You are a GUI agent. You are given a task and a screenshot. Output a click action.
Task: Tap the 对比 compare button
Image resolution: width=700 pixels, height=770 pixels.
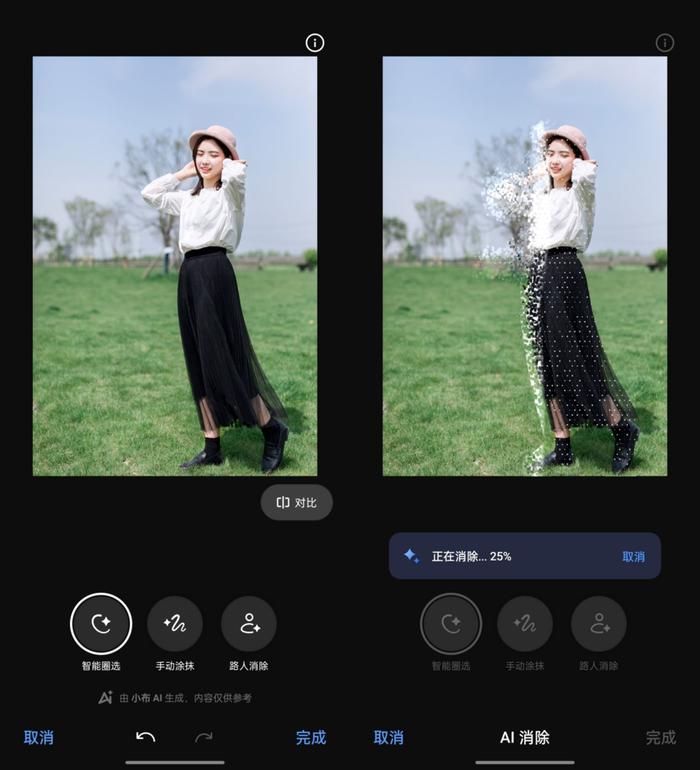[x=297, y=502]
